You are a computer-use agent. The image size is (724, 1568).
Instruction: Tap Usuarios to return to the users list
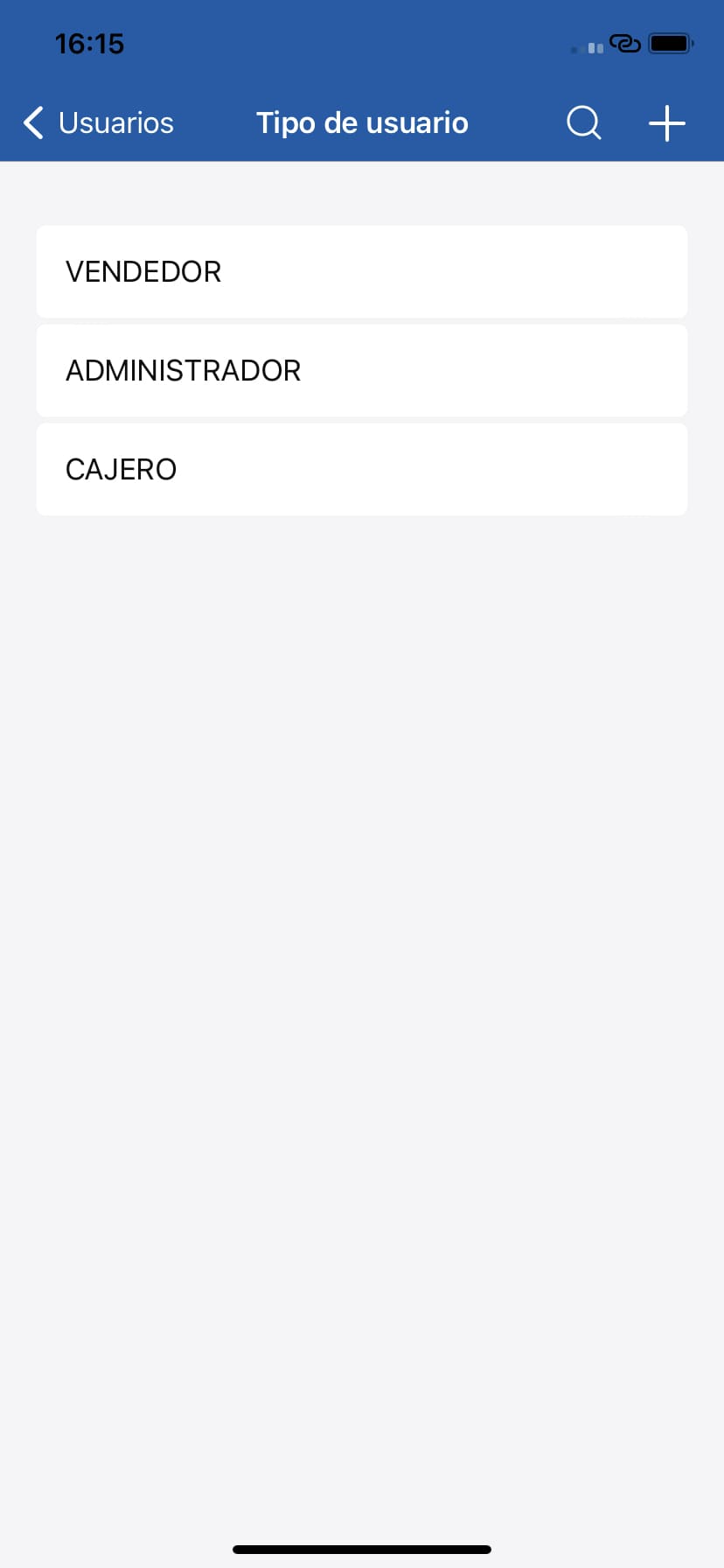pos(115,122)
